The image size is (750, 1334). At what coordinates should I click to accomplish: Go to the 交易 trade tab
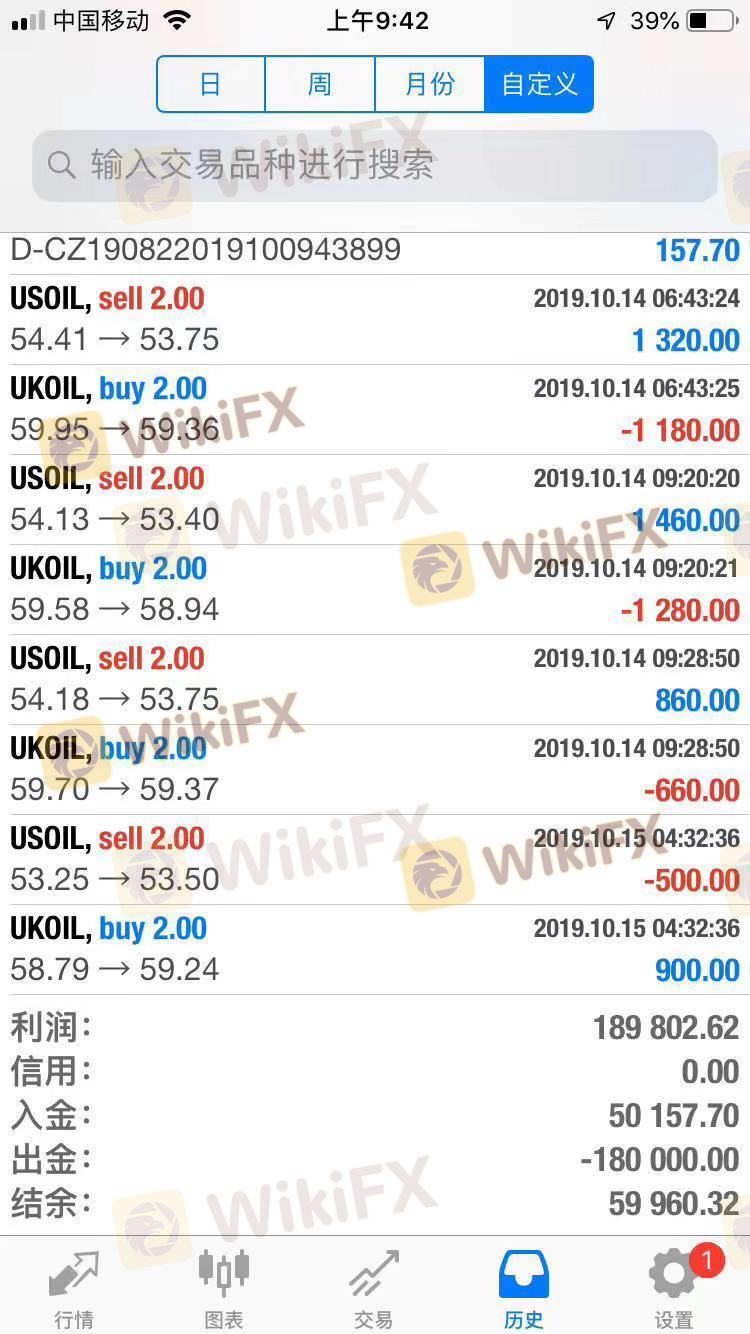click(374, 1288)
